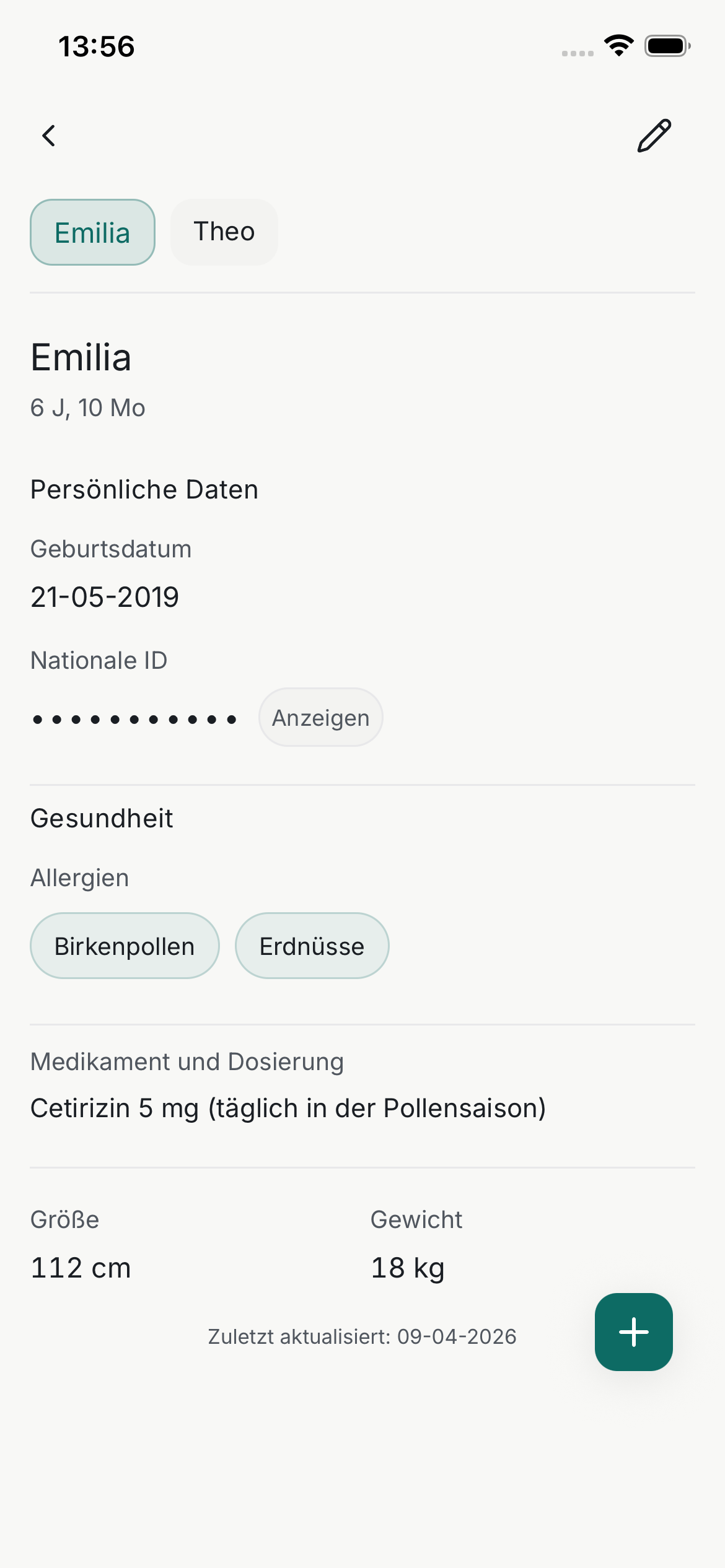This screenshot has height=1568, width=725.
Task: Reveal the Nationale ID with Anzeigen
Action: (x=320, y=716)
